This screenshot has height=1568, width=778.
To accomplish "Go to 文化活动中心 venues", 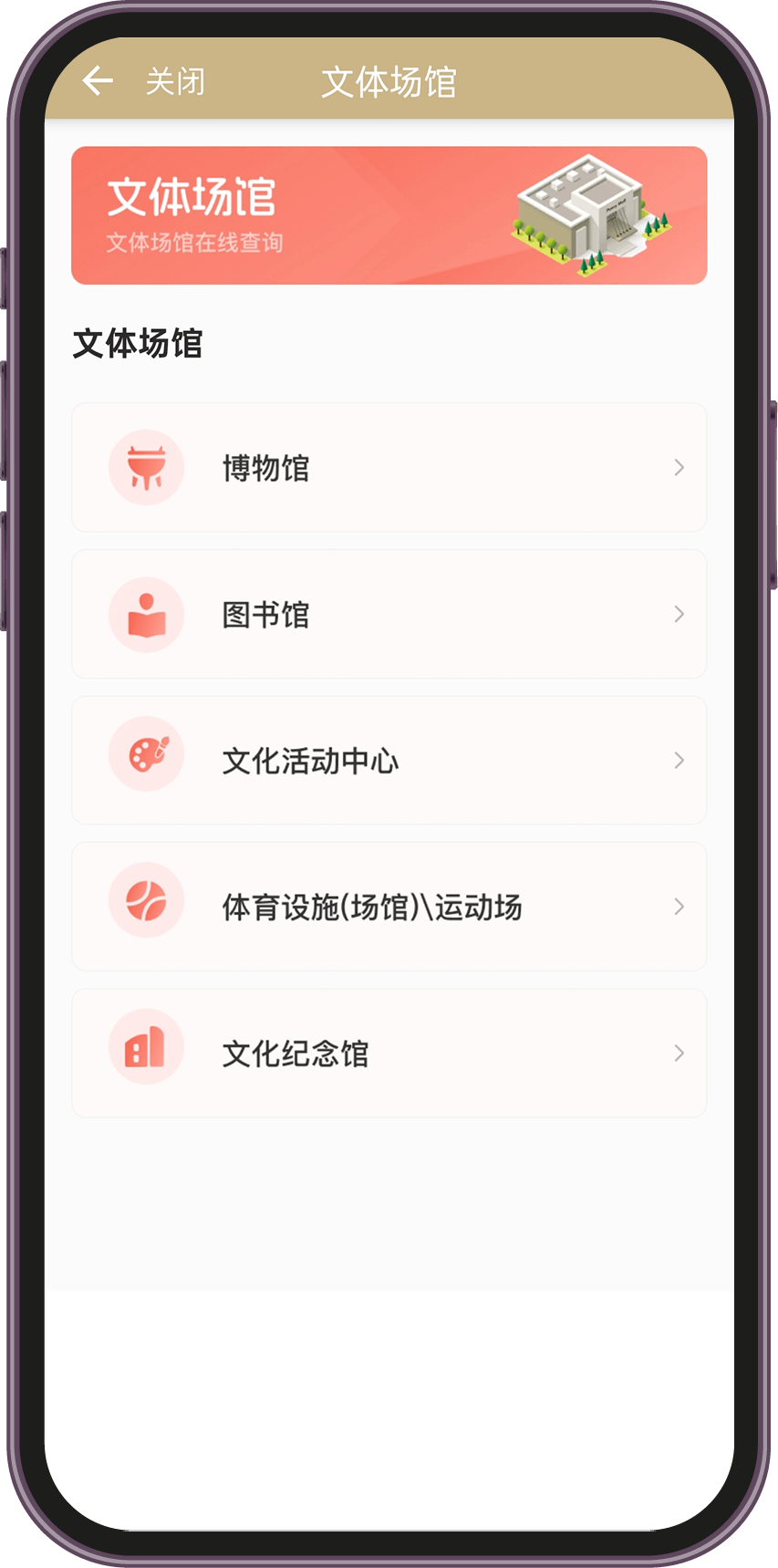I will 389,760.
